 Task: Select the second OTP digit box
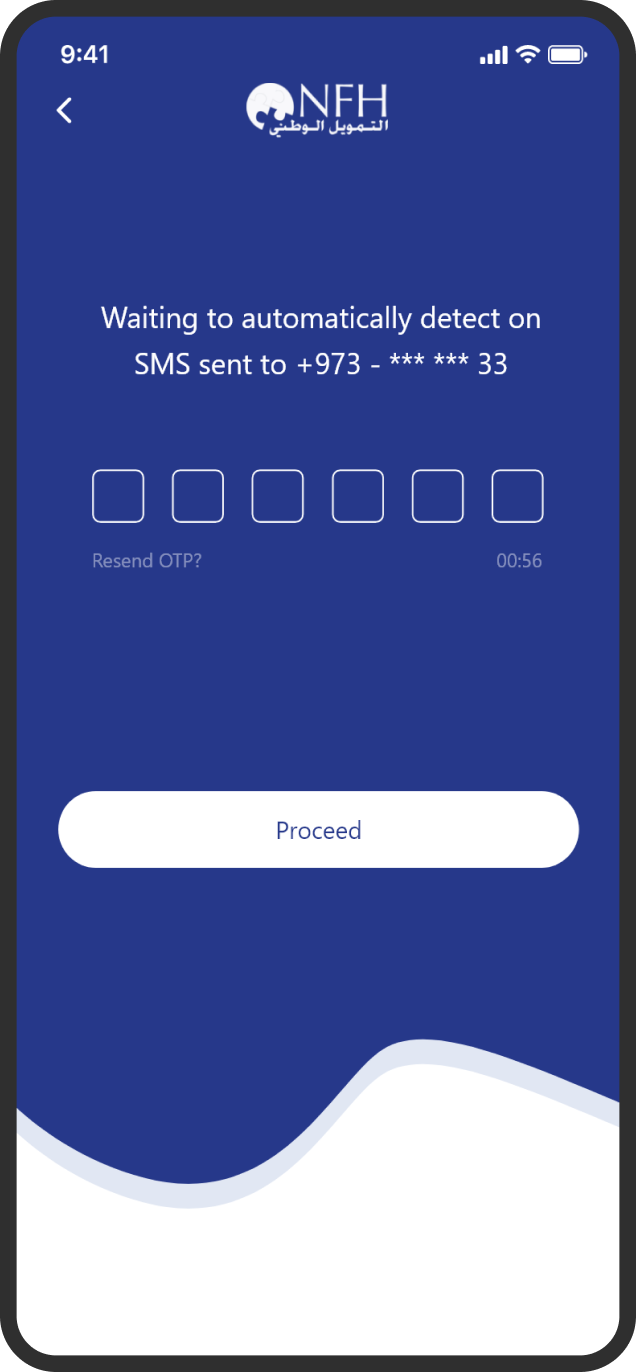(x=198, y=496)
